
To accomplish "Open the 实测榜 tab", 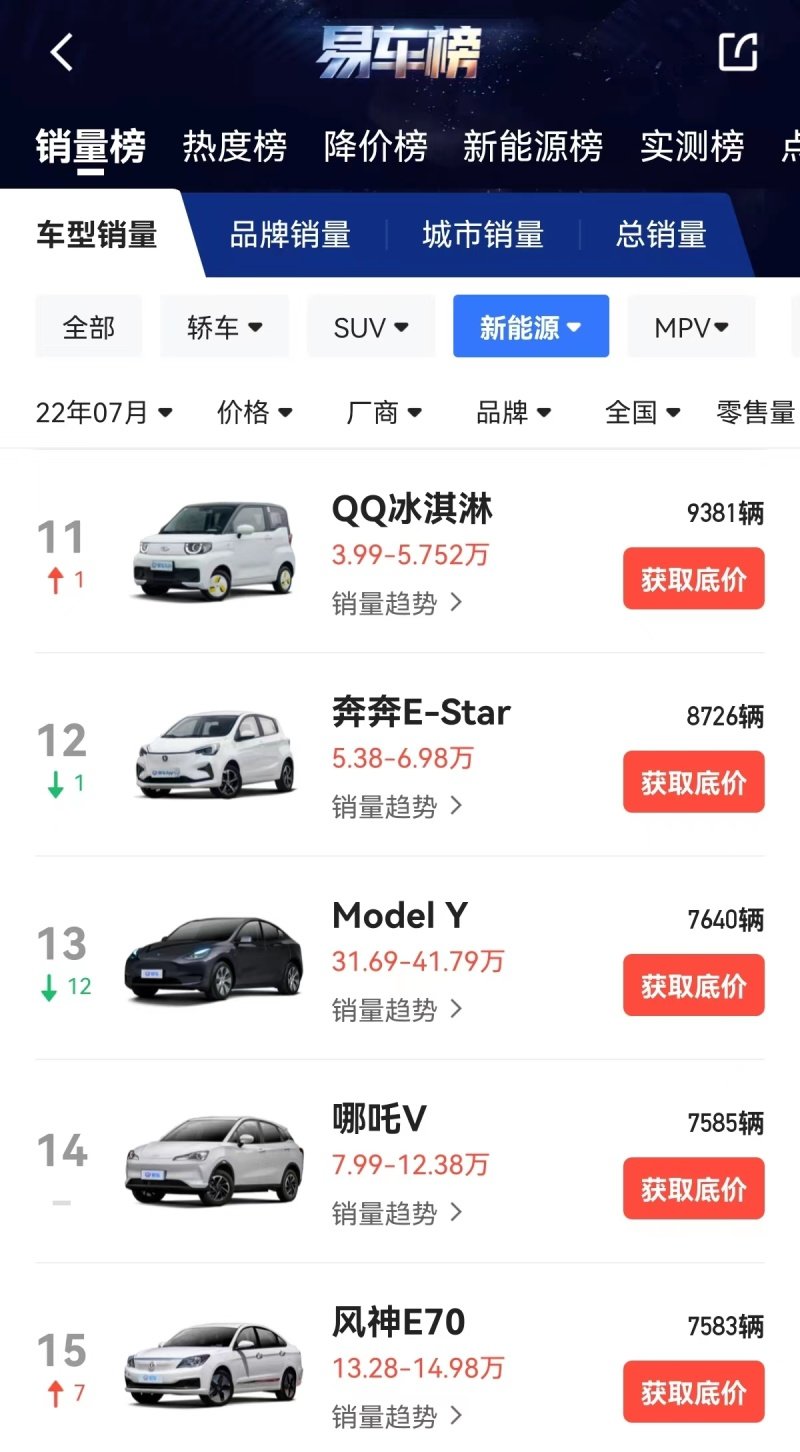I will click(x=692, y=147).
